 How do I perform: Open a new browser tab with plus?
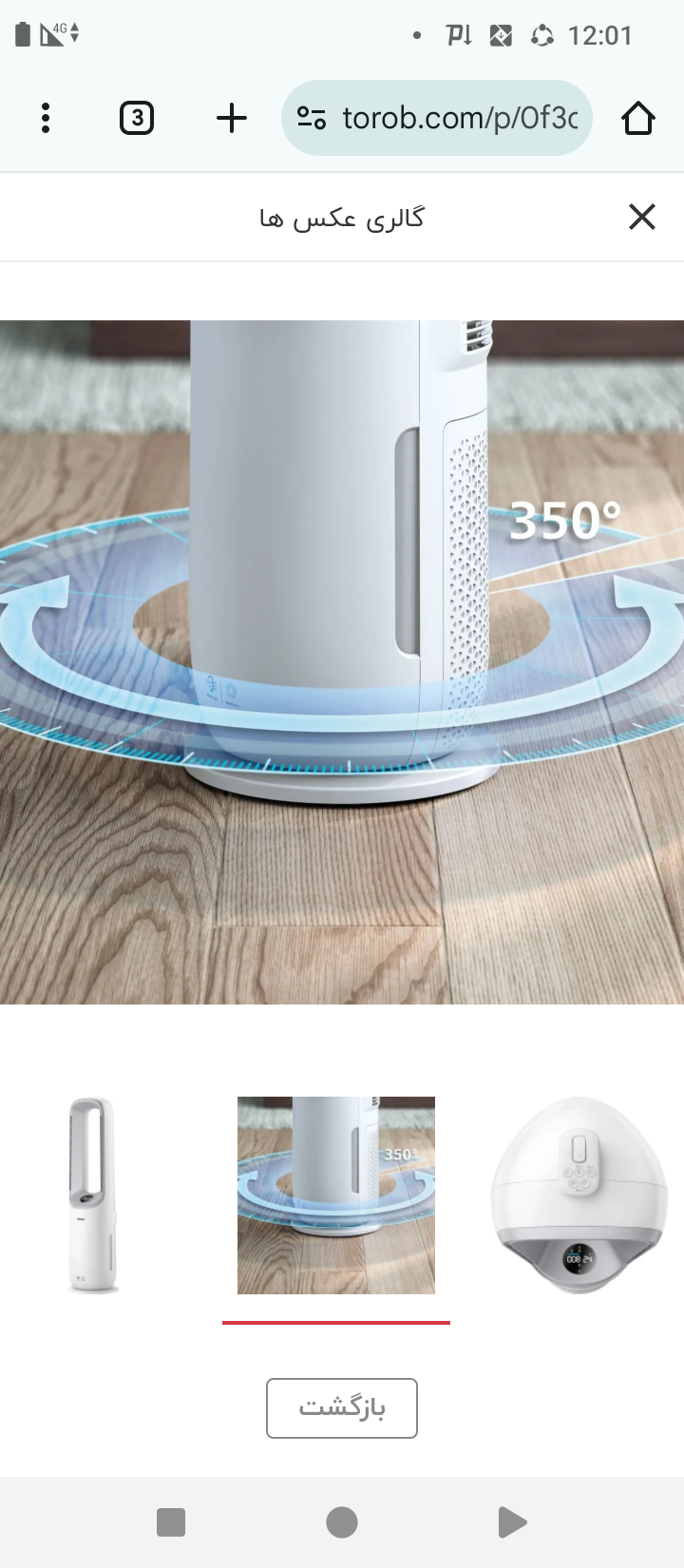click(232, 118)
